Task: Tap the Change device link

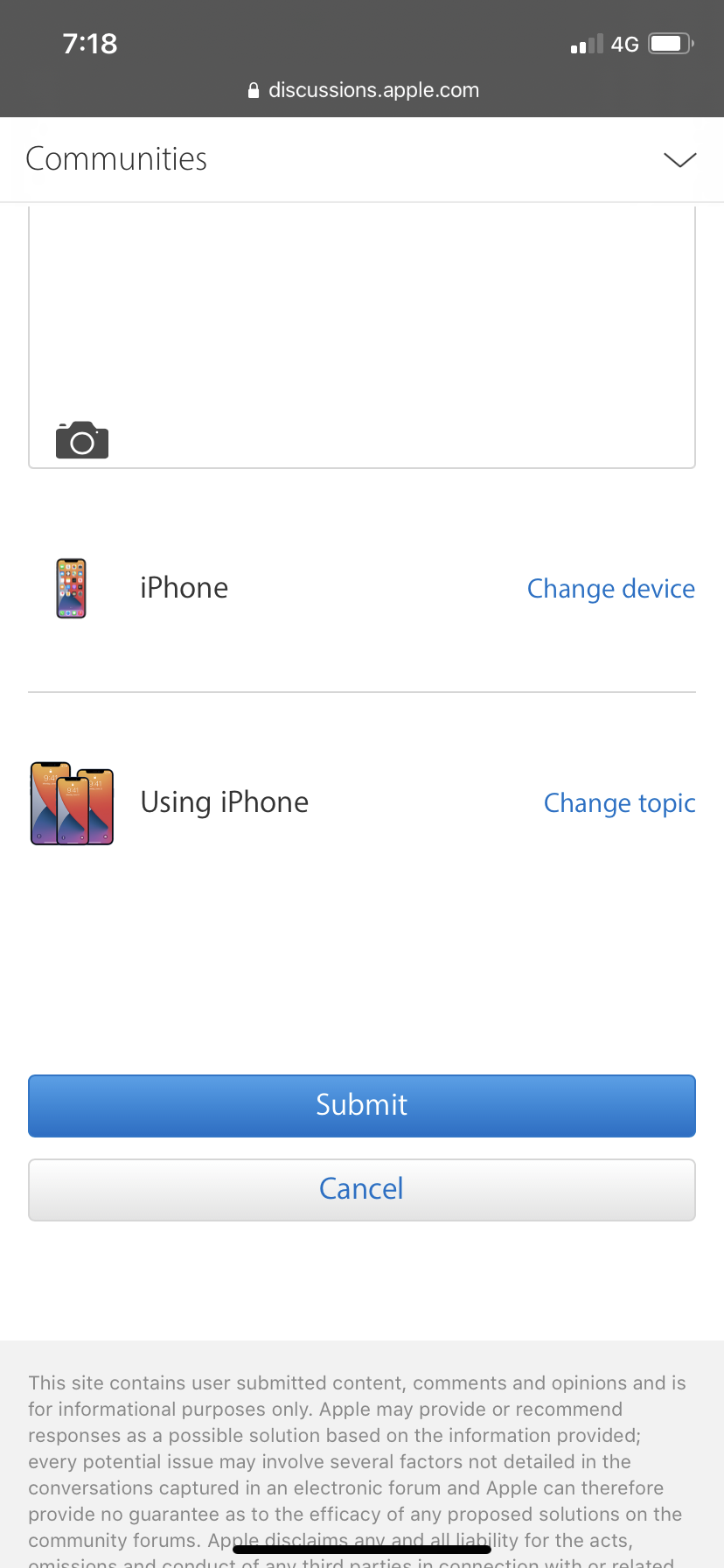Action: point(610,589)
